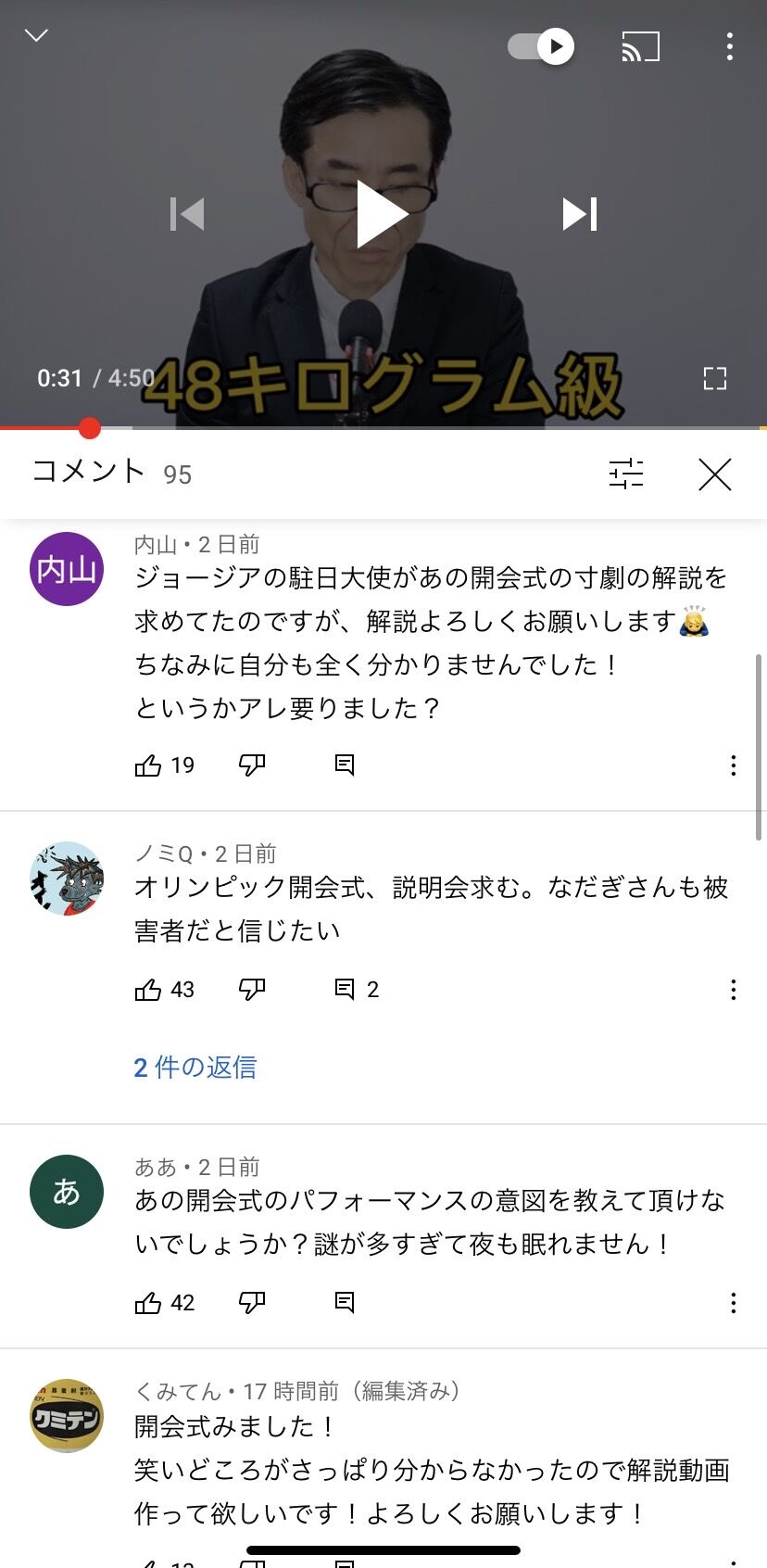Image resolution: width=767 pixels, height=1568 pixels.
Task: Open the comment sort options
Action: pos(626,474)
